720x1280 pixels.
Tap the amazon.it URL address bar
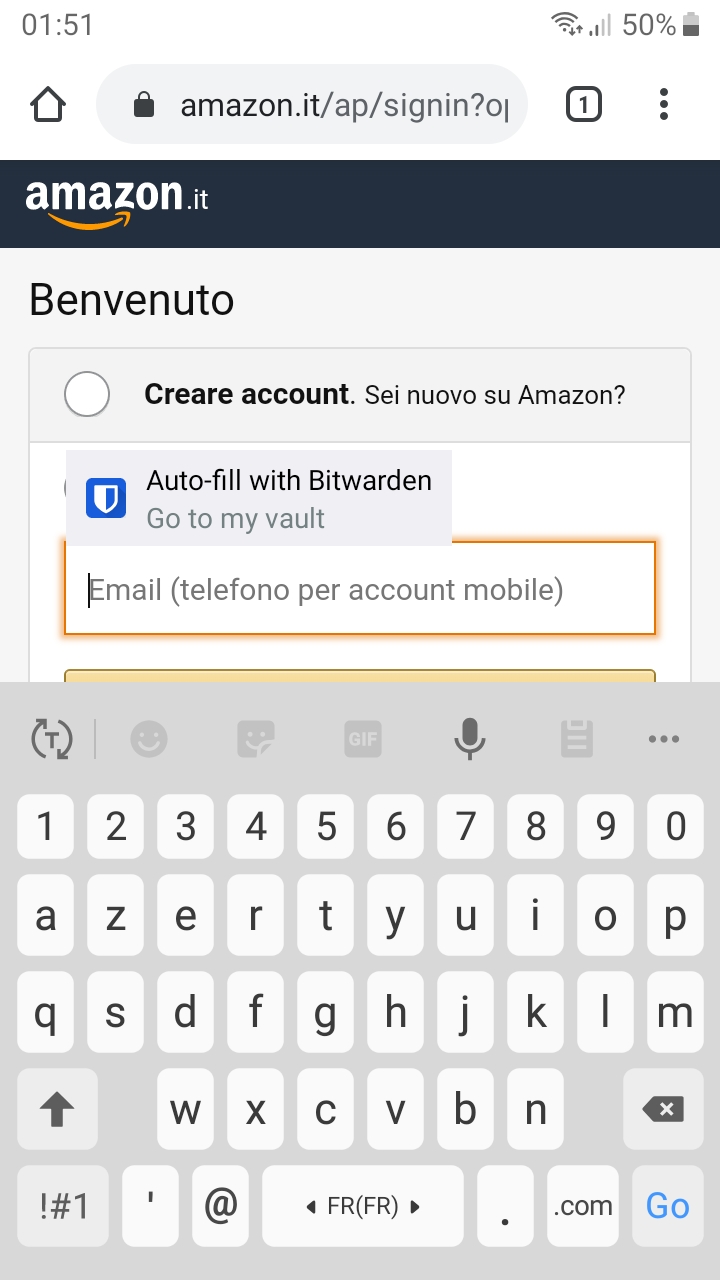click(x=330, y=105)
